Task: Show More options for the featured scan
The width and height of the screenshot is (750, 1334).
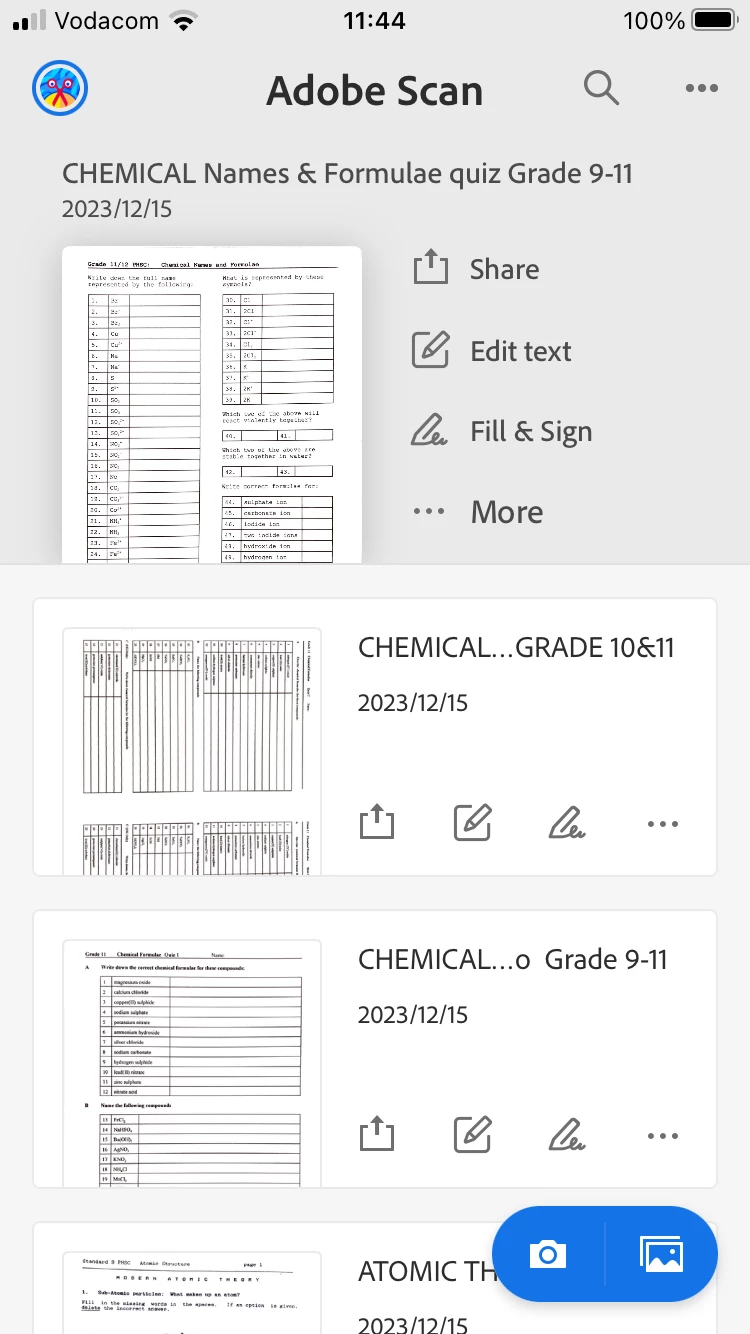Action: point(478,512)
